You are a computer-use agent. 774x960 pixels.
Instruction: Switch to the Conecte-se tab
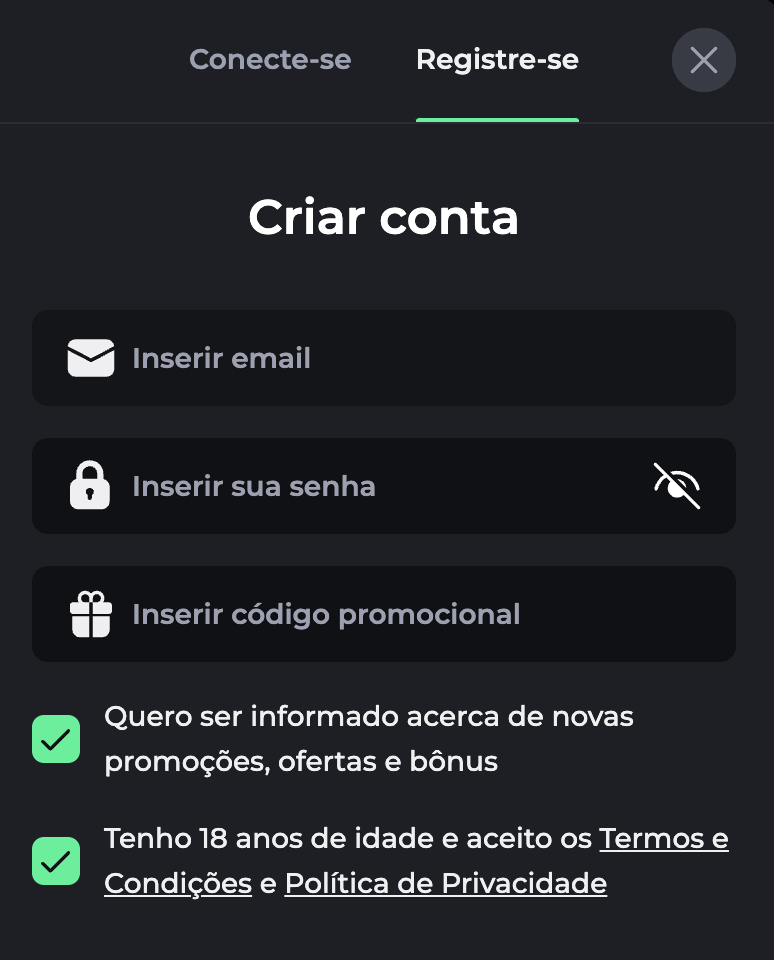click(x=270, y=60)
